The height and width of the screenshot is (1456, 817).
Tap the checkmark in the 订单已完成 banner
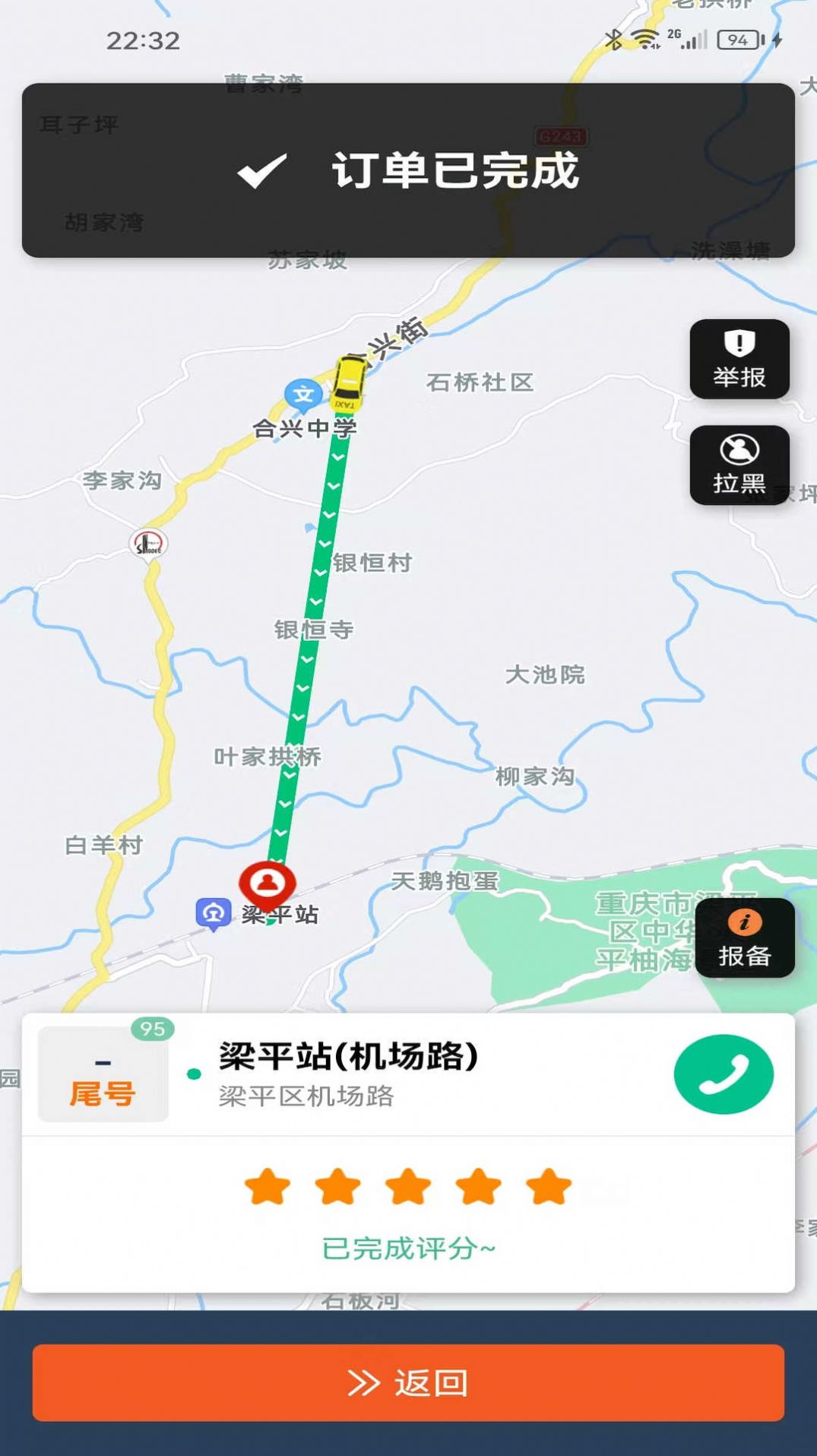pos(258,172)
